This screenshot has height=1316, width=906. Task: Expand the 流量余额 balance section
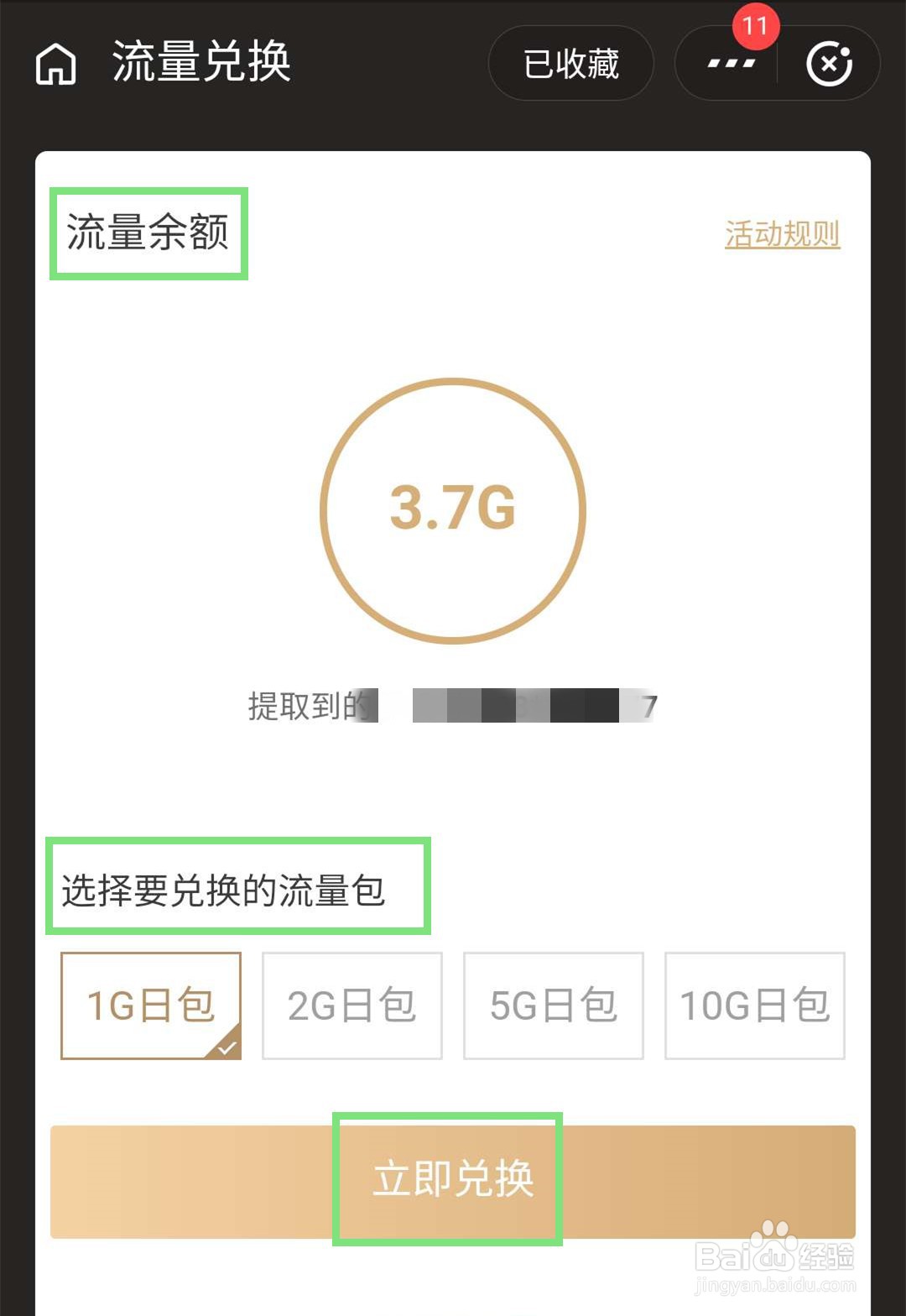pyautogui.click(x=148, y=232)
